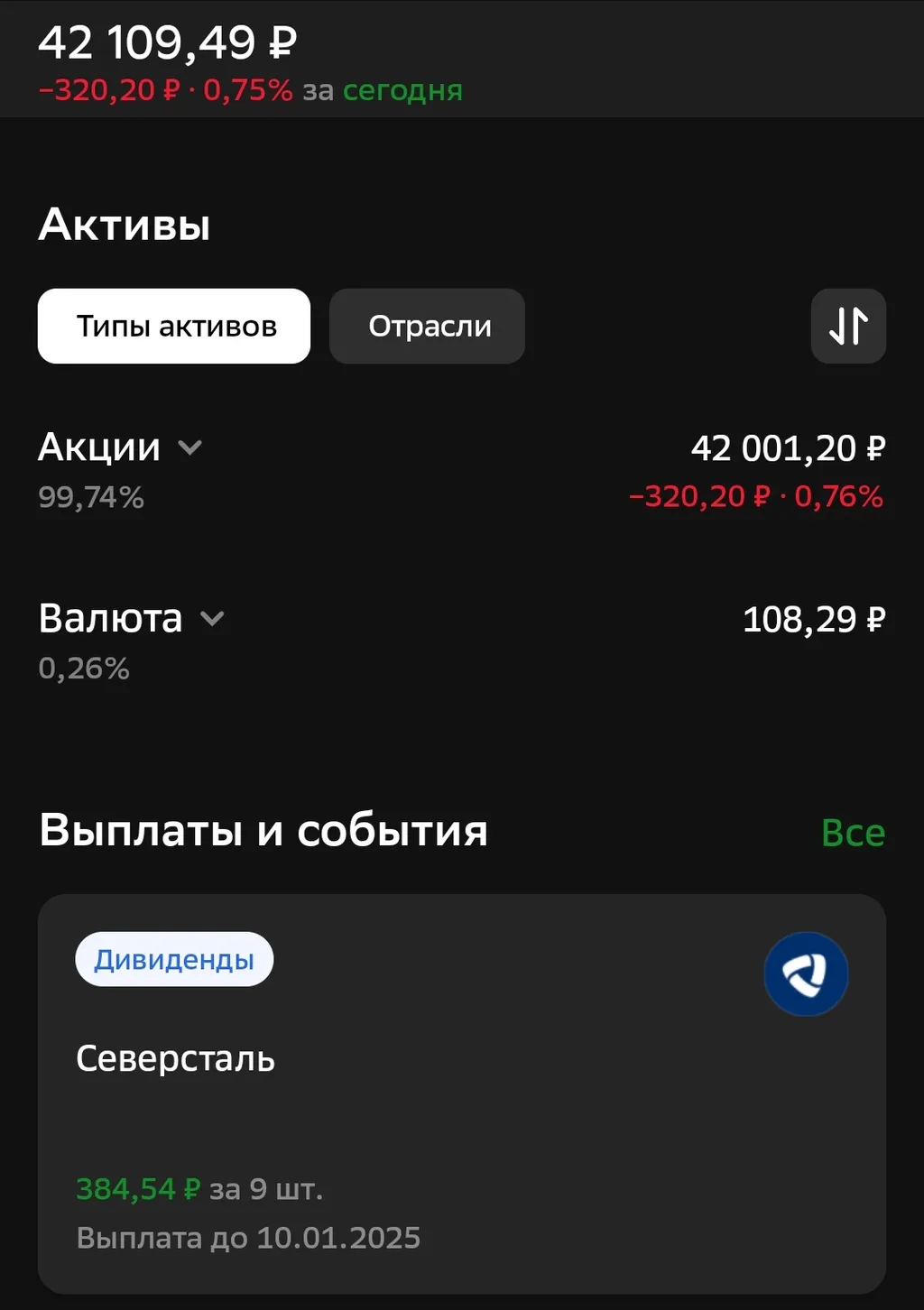Select the Типы активов filter chip
Screen dimensions: 924x1310
point(173,327)
